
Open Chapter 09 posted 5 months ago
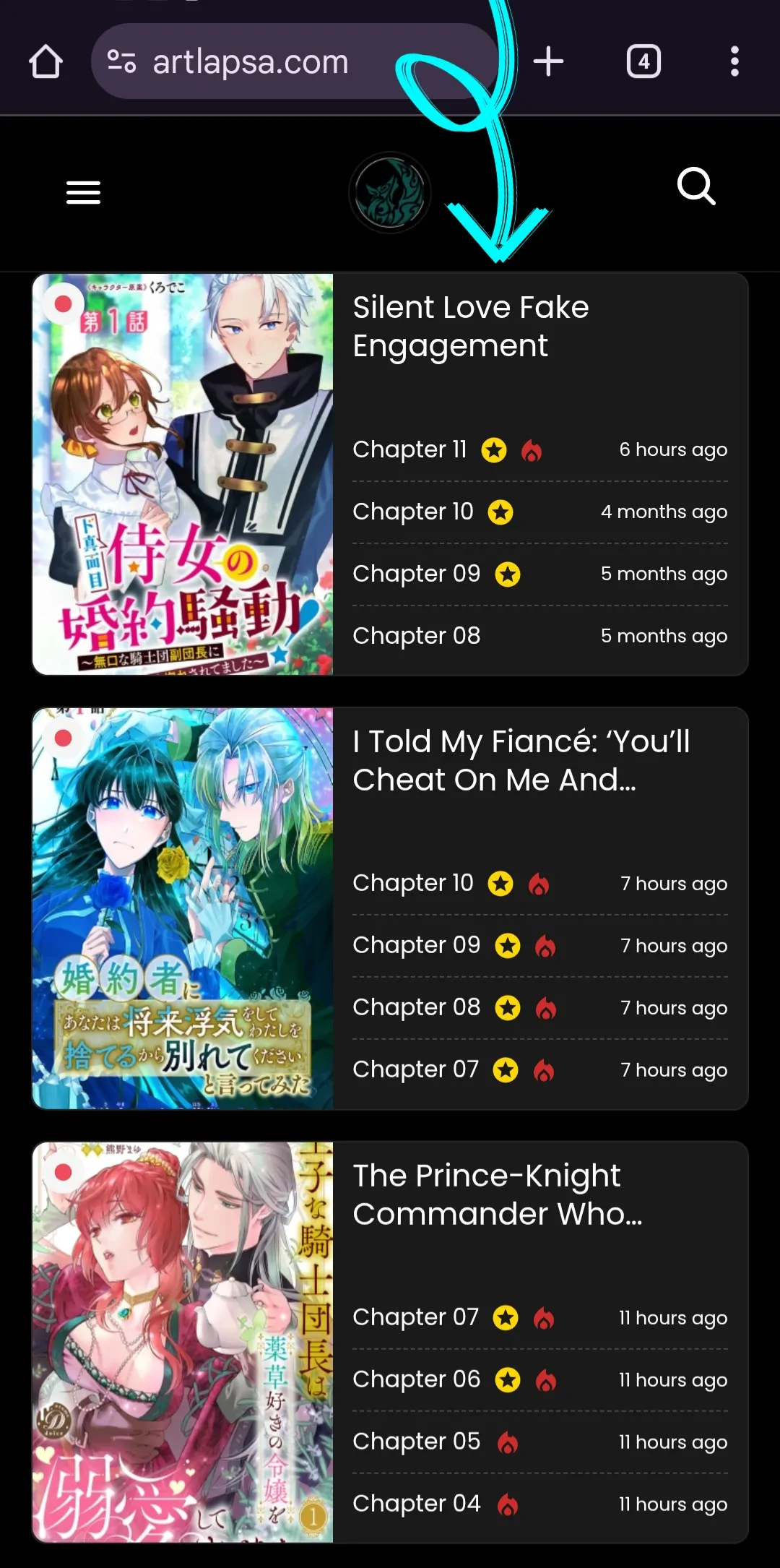(416, 574)
